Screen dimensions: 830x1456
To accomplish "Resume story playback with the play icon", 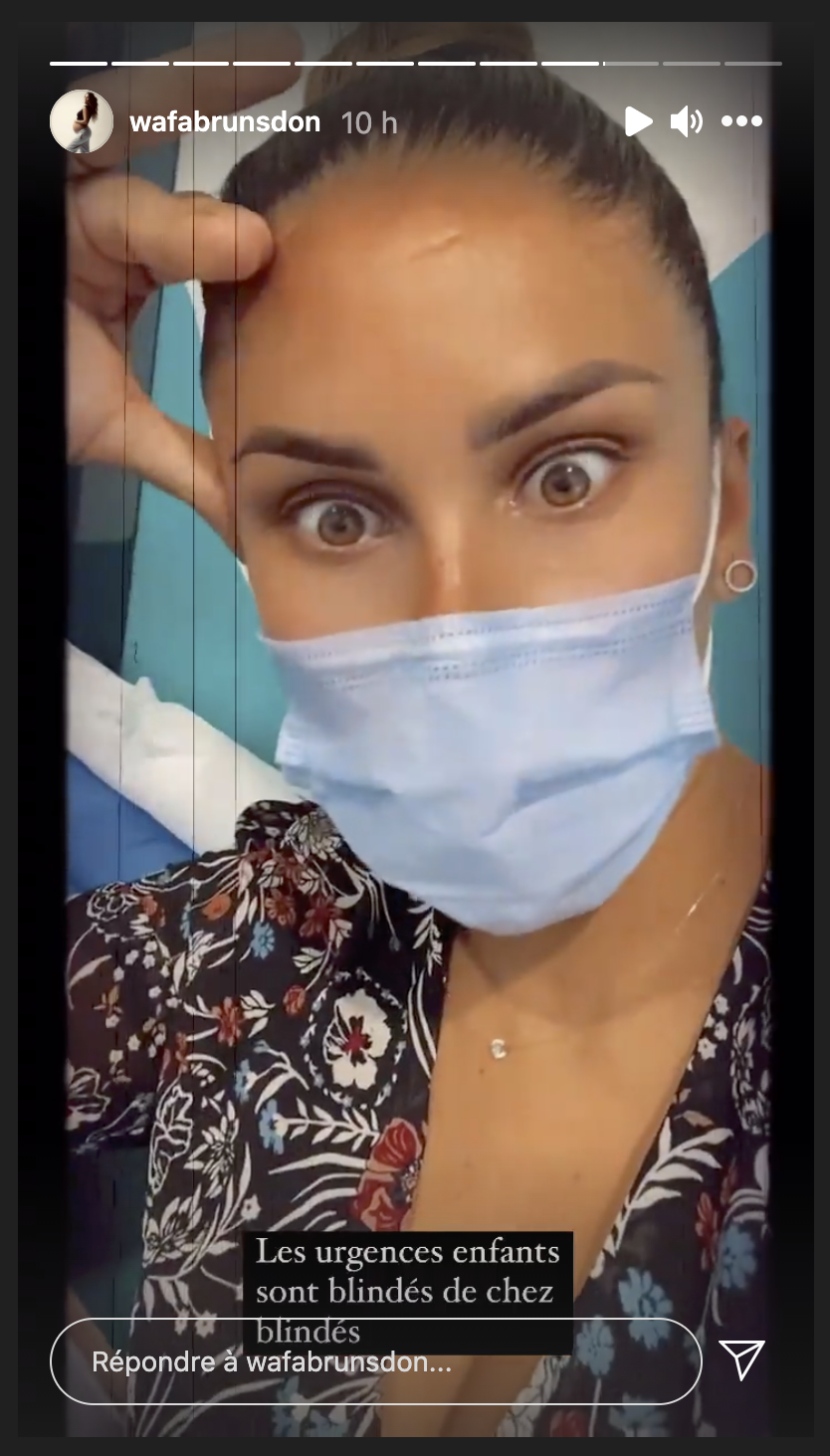I will click(638, 121).
